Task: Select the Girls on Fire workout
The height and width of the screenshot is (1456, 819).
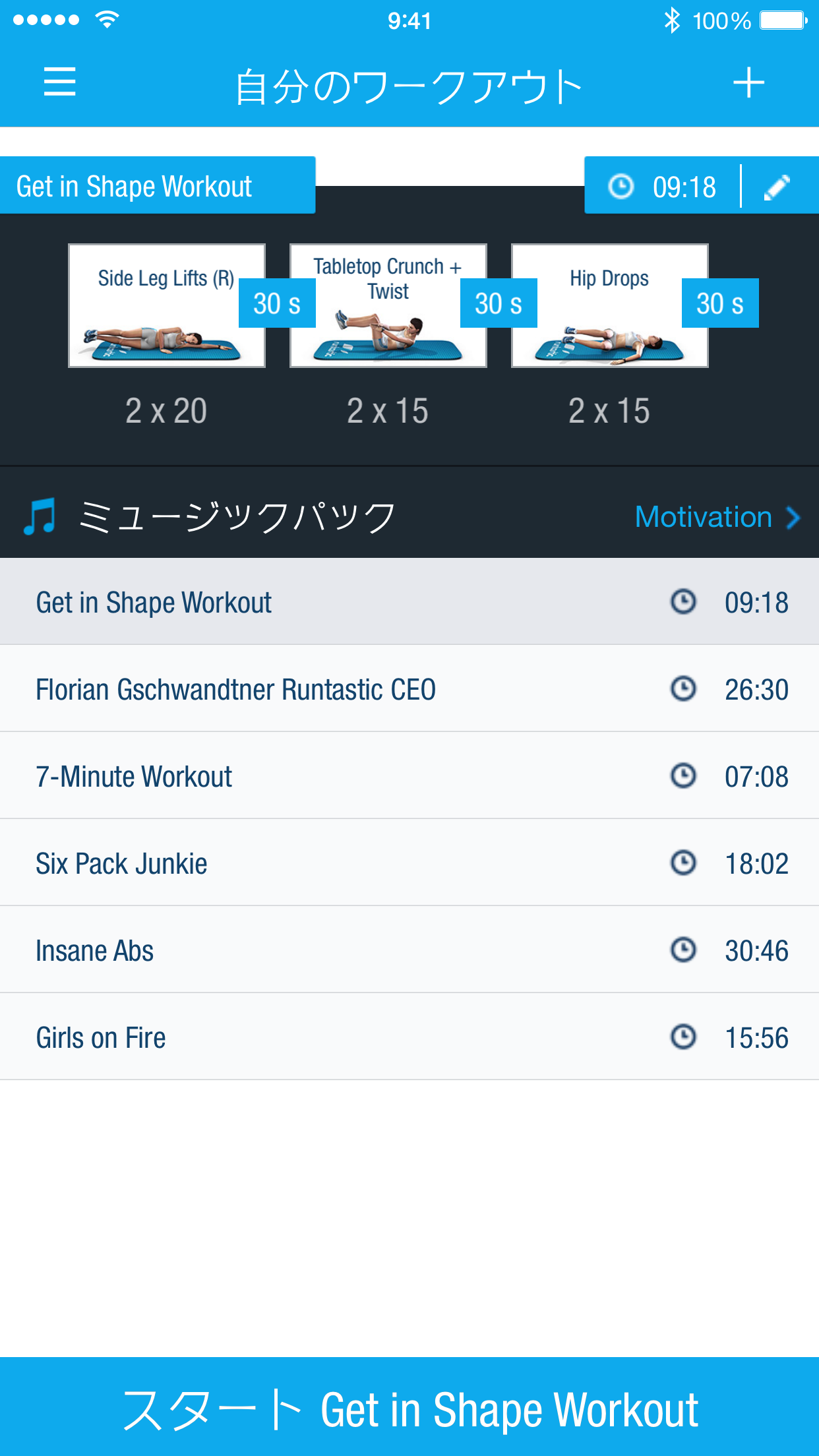Action: click(409, 1037)
